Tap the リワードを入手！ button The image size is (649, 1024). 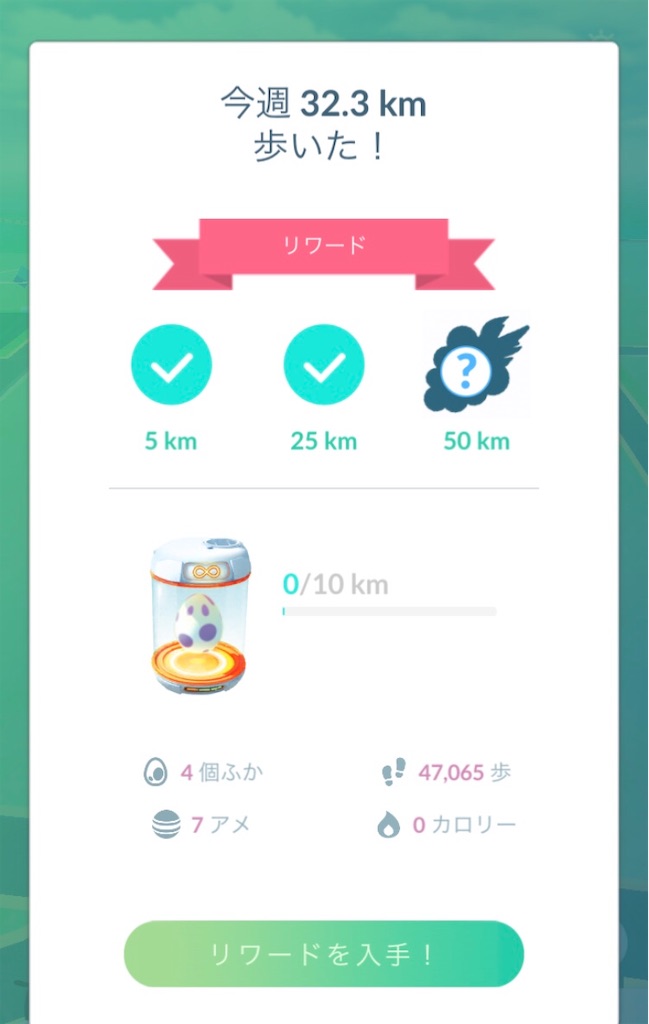pos(324,953)
